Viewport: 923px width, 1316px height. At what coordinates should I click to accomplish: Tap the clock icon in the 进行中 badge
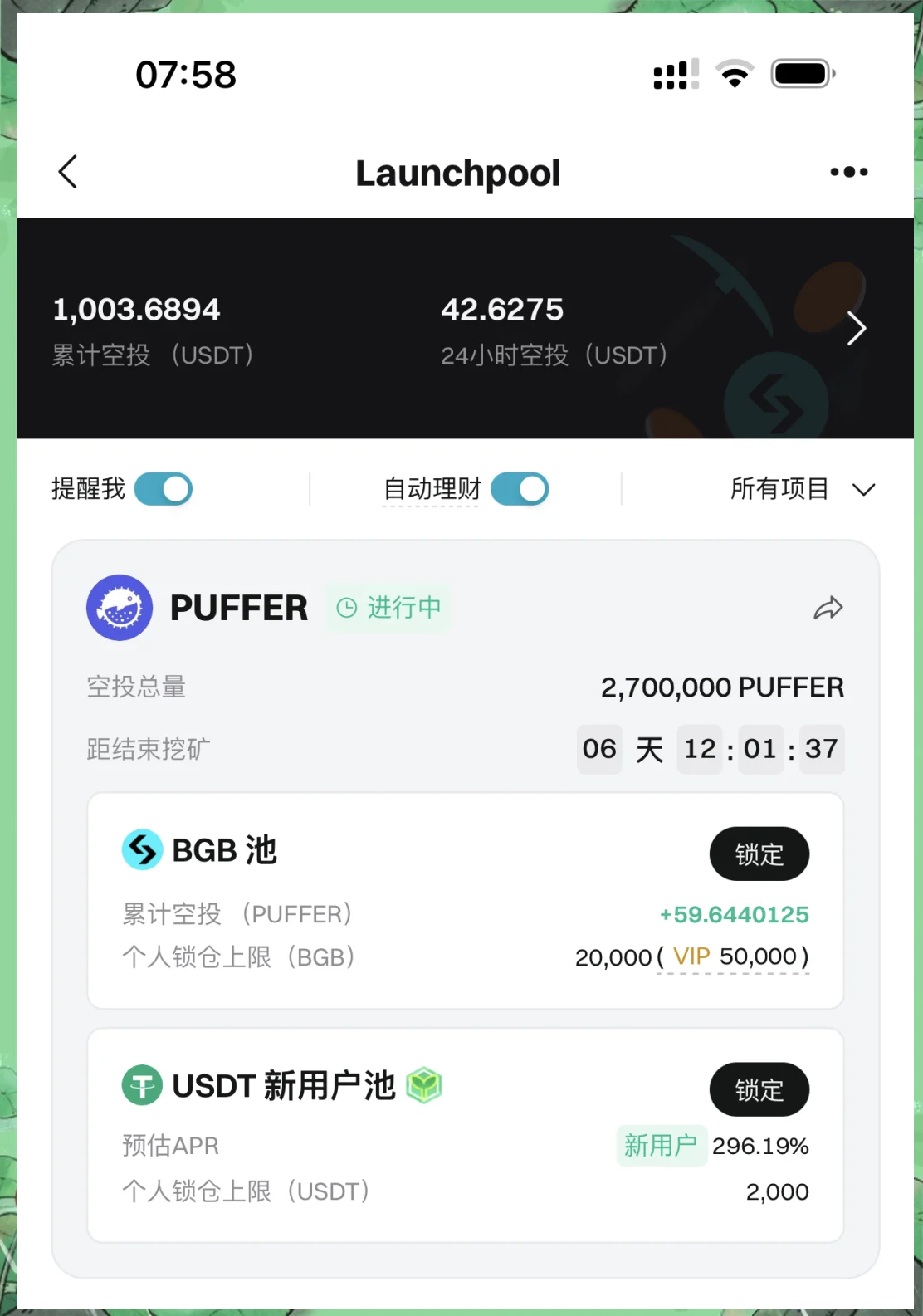pos(348,607)
